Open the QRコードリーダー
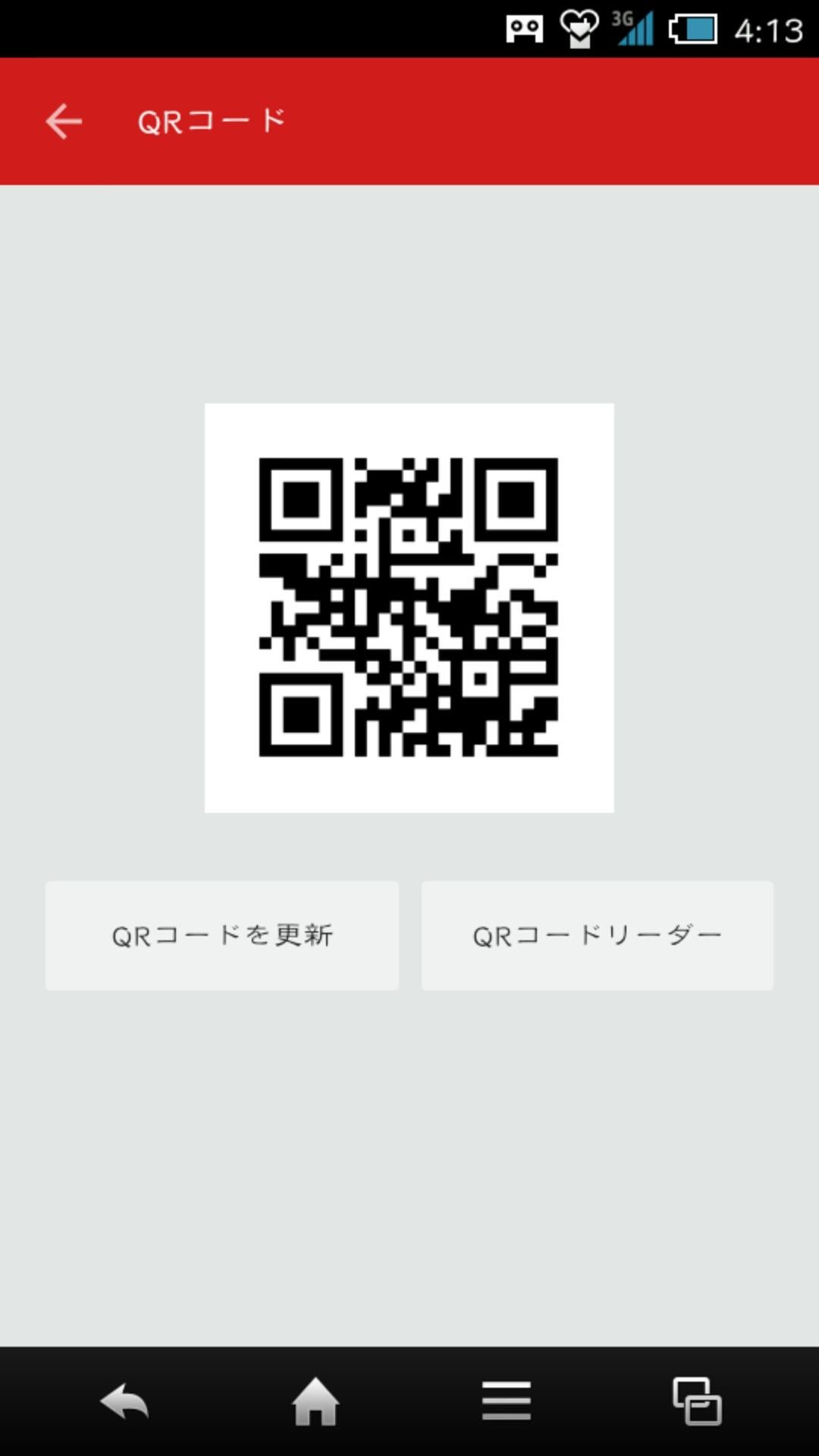The image size is (819, 1456). point(597,935)
